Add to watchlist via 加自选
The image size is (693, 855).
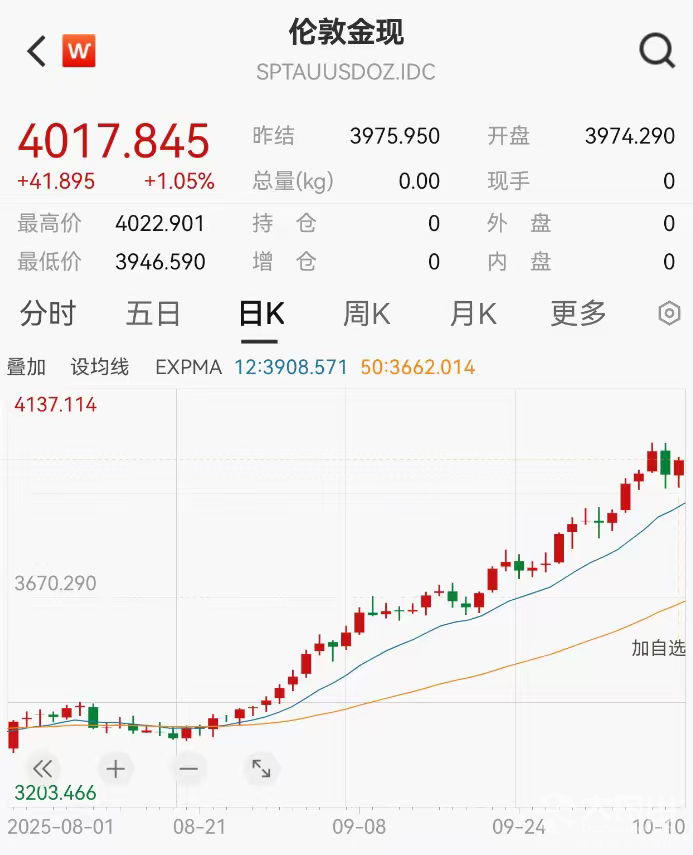tap(658, 648)
